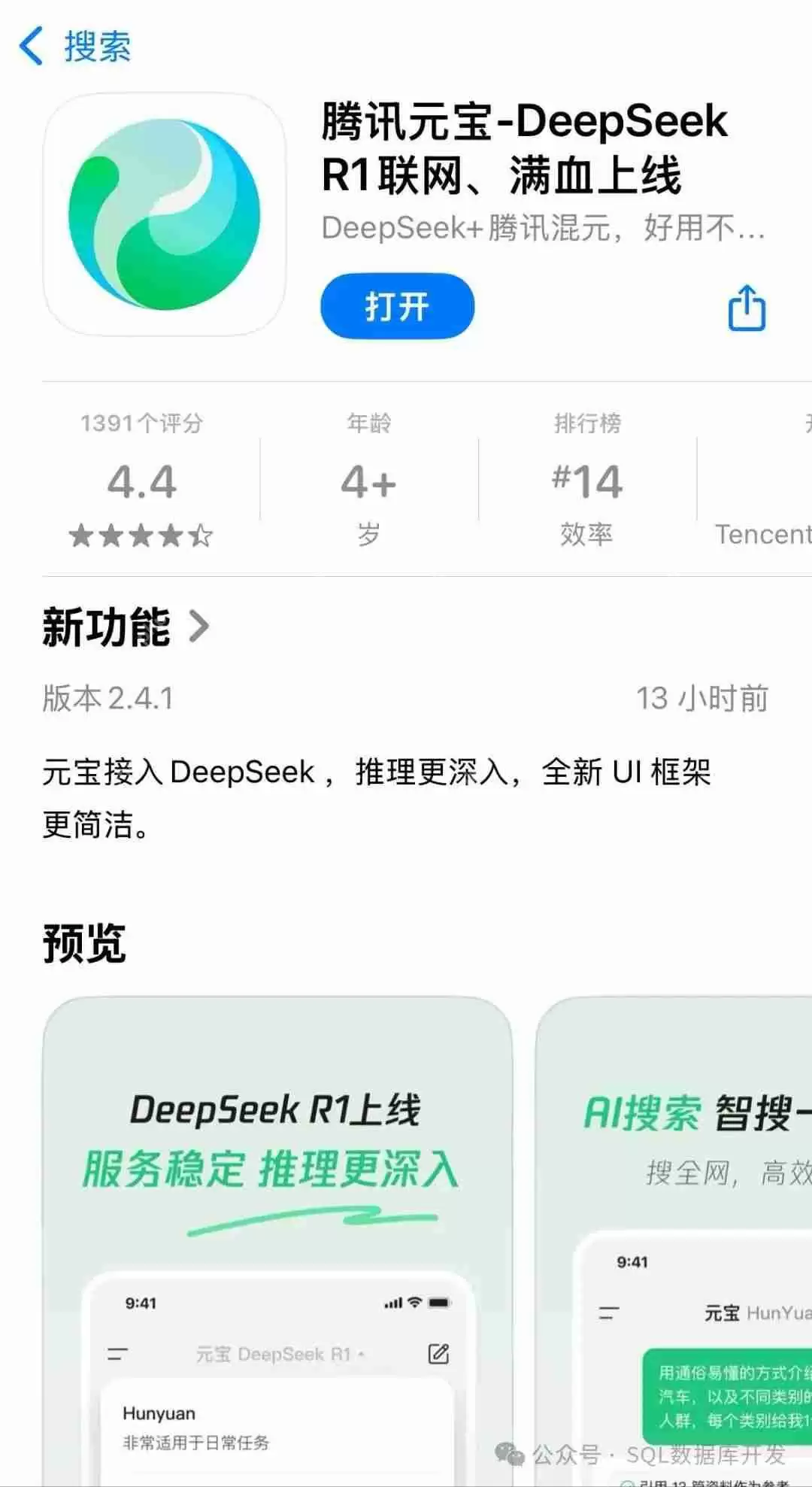The height and width of the screenshot is (1487, 812).
Task: Tap the back arrow beside 搜索
Action: tap(32, 47)
